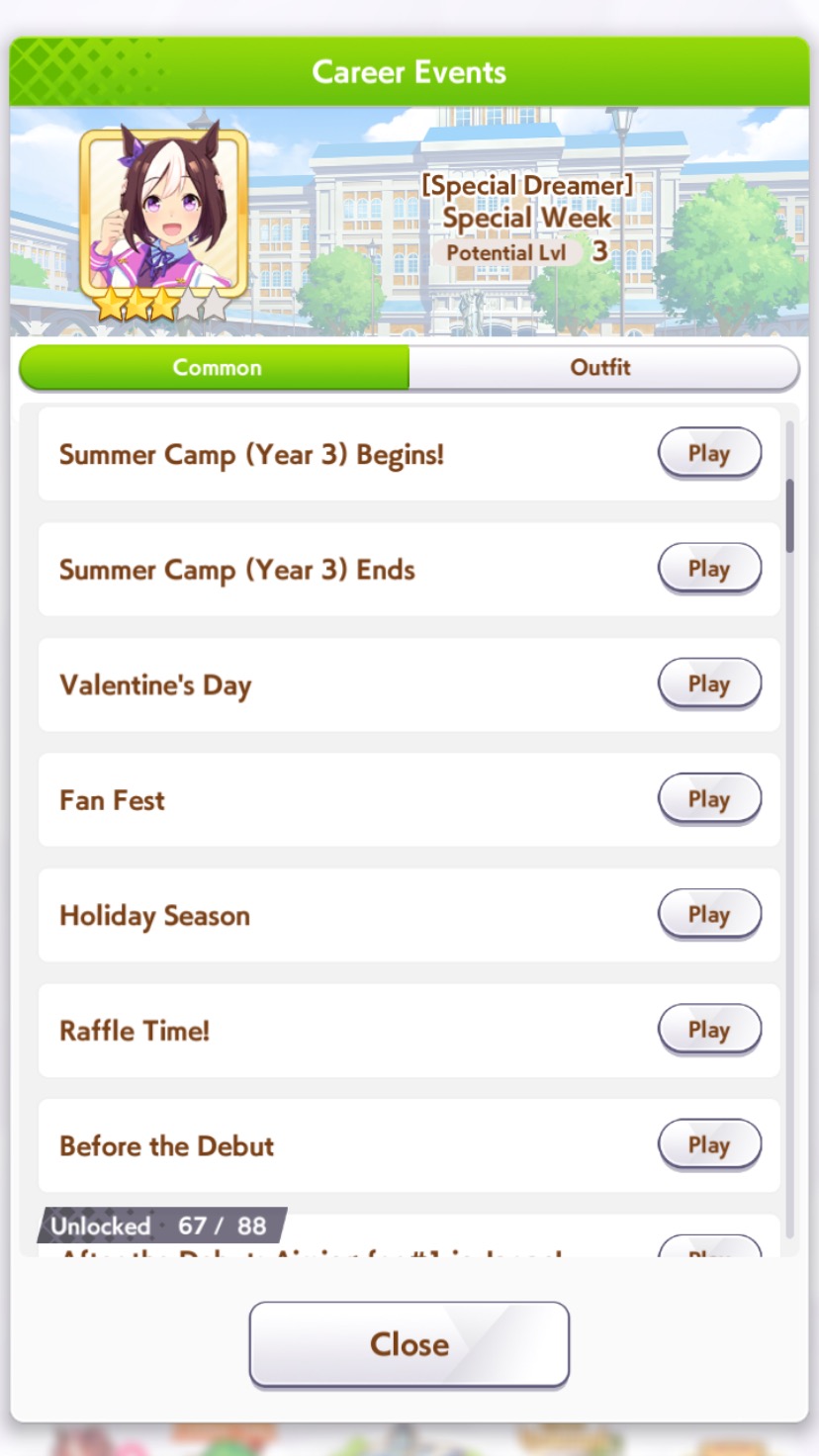The width and height of the screenshot is (819, 1456).
Task: Select the Common tab
Action: click(216, 367)
